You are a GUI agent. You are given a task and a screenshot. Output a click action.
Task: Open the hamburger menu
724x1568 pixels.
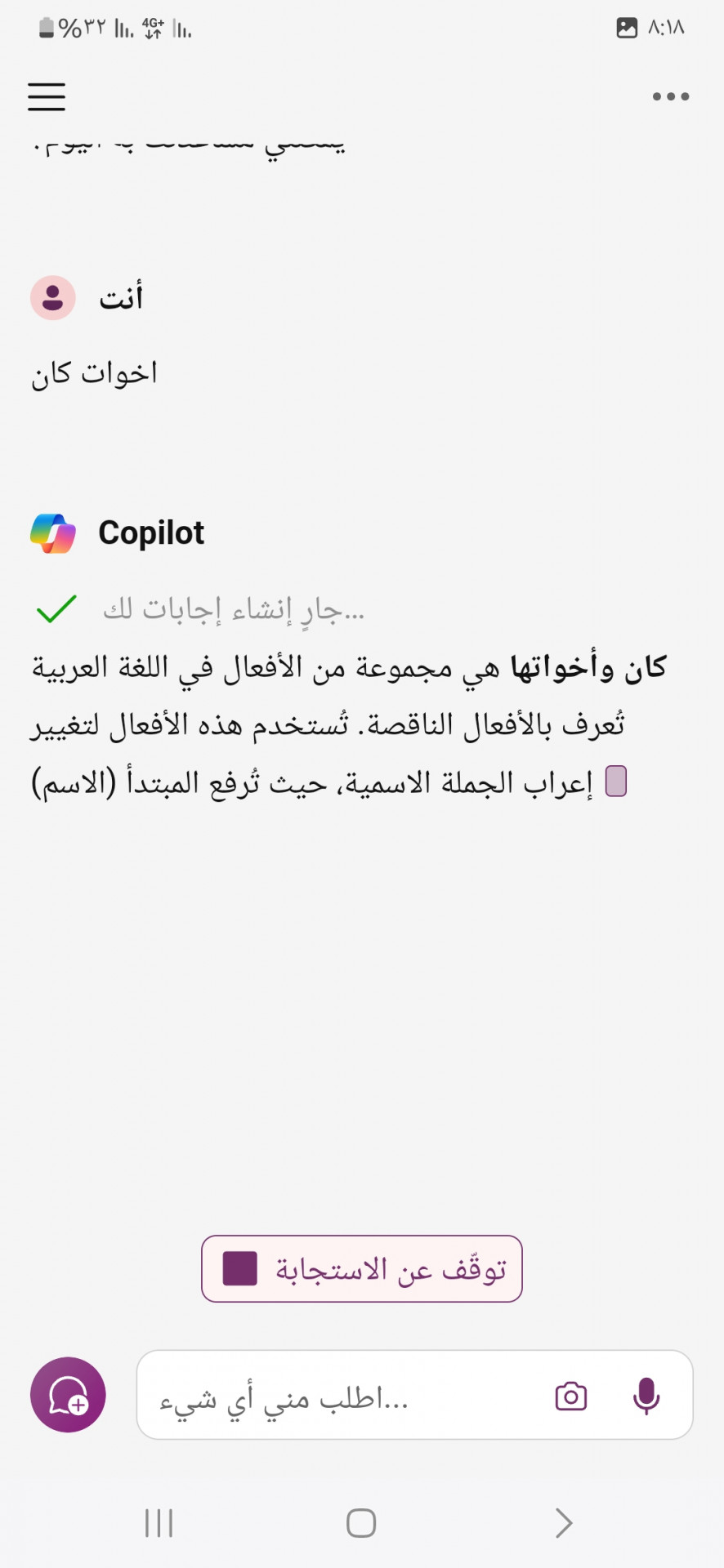[47, 96]
